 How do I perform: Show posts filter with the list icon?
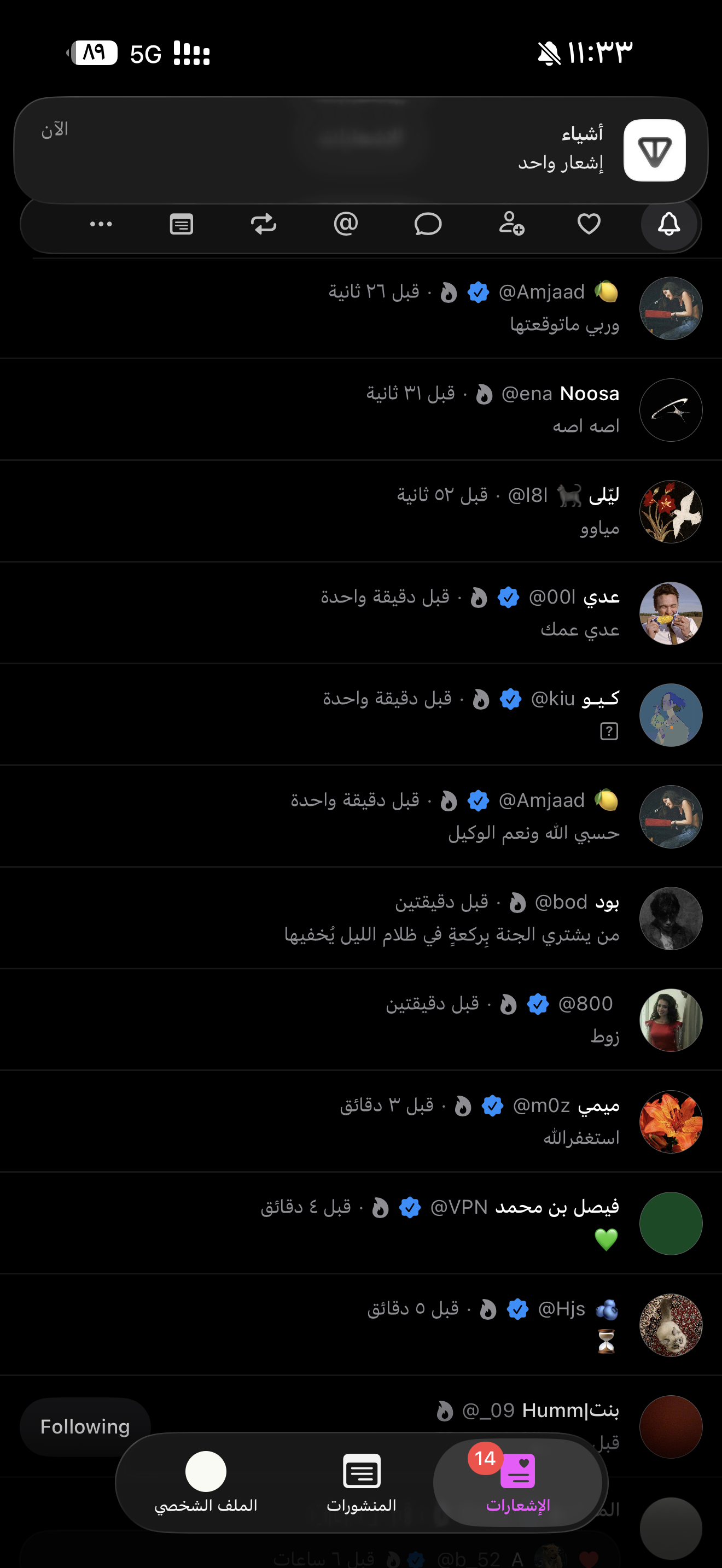182,224
